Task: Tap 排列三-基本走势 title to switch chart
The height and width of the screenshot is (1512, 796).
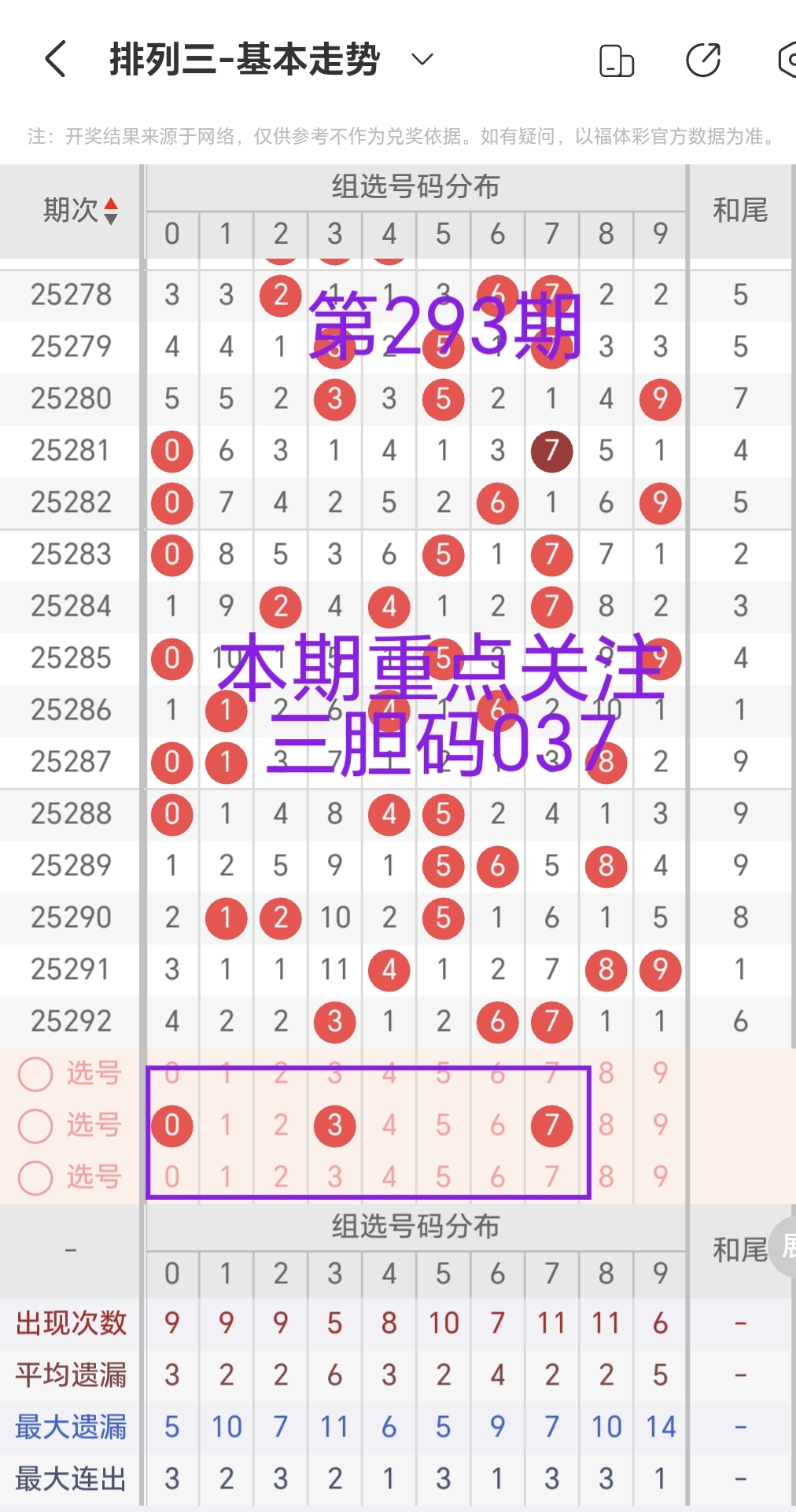Action: (x=244, y=58)
